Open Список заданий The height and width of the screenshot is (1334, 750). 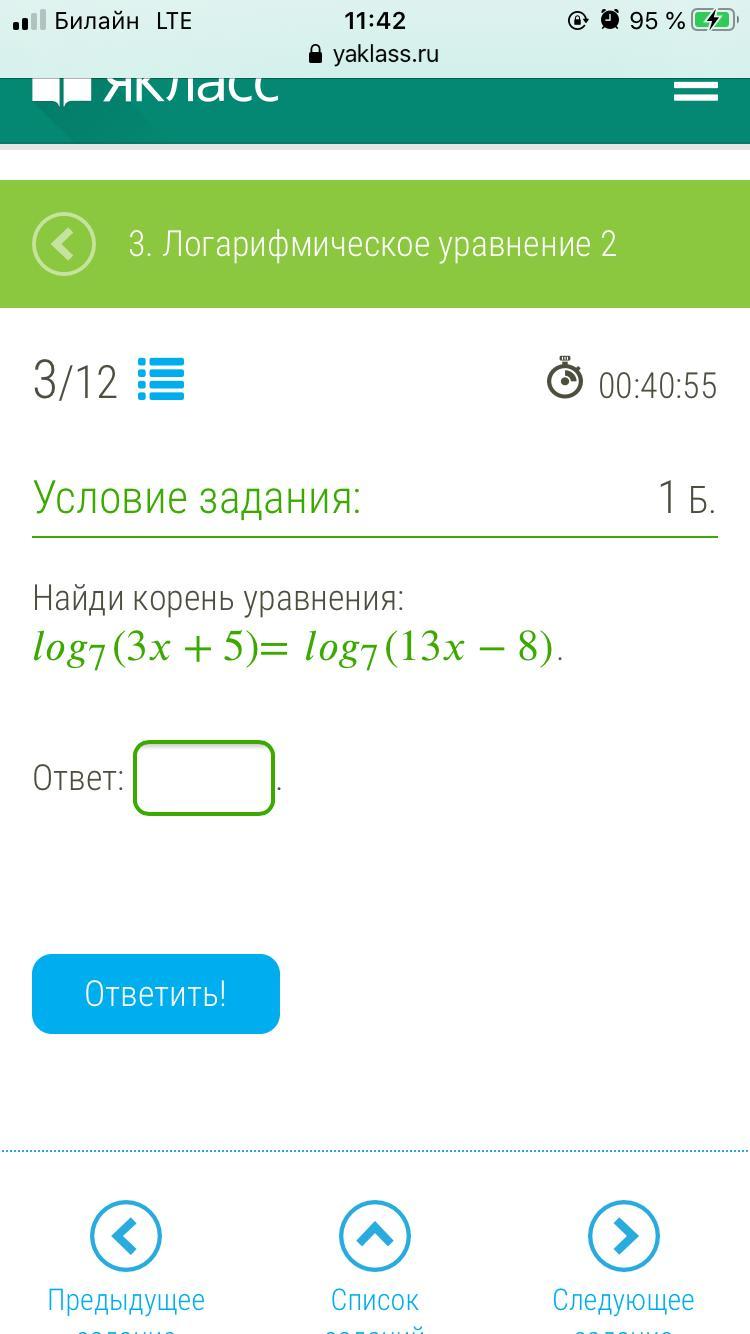(375, 1266)
